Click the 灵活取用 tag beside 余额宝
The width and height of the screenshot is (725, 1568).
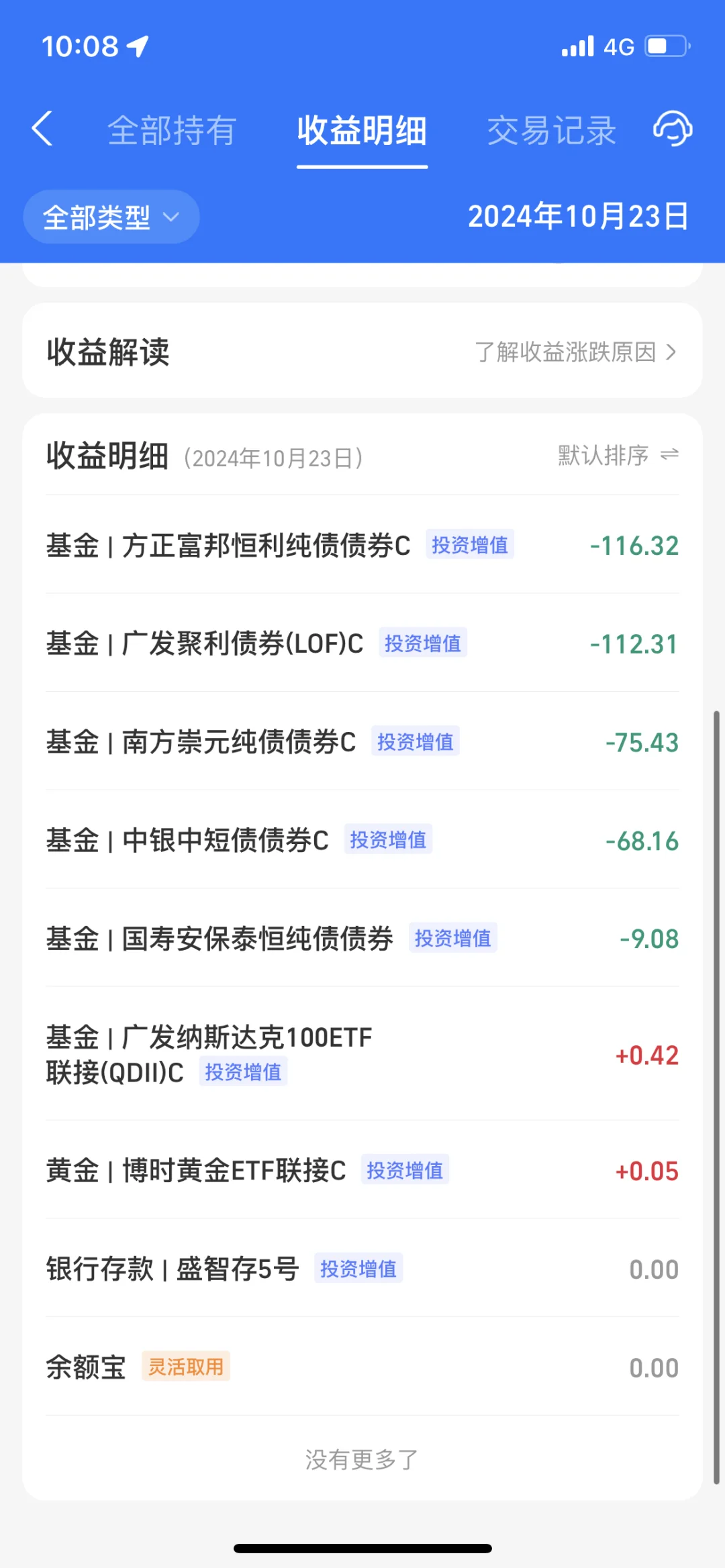[x=187, y=1366]
